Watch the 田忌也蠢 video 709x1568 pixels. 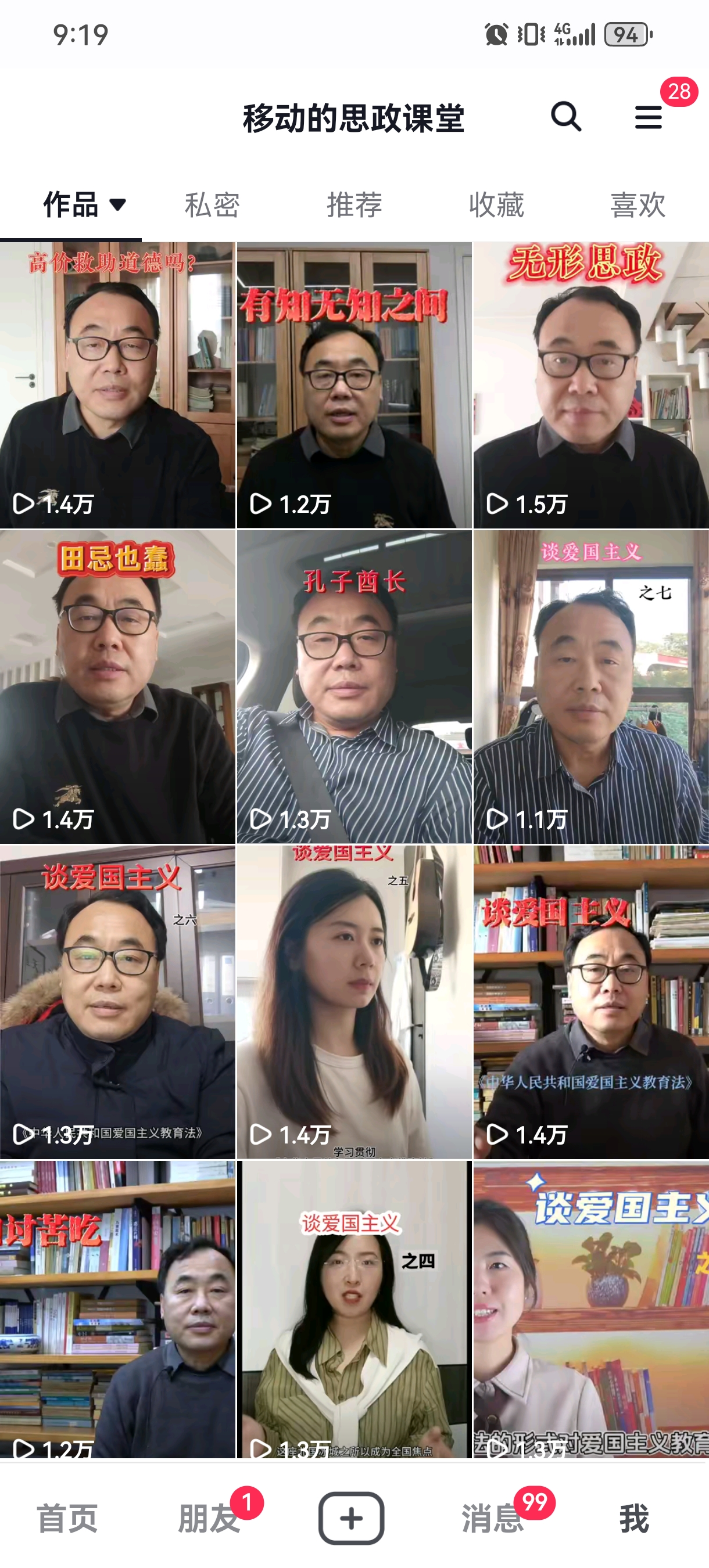(x=117, y=686)
